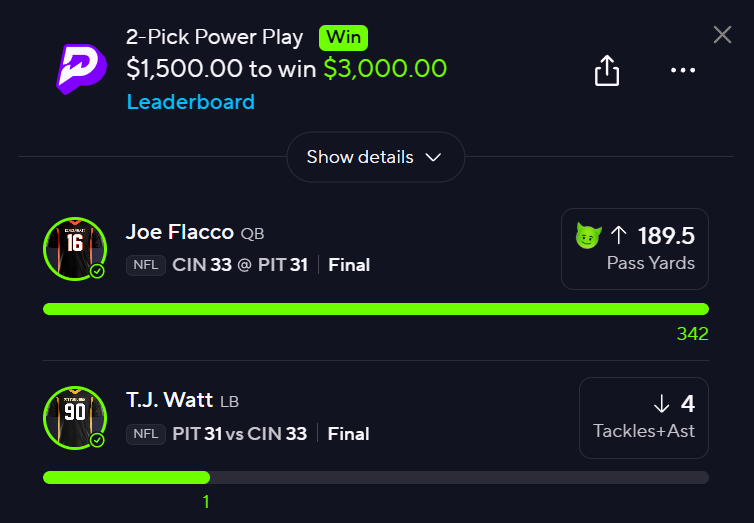Image resolution: width=754 pixels, height=523 pixels.
Task: Open the three-dot overflow menu
Action: pyautogui.click(x=683, y=71)
